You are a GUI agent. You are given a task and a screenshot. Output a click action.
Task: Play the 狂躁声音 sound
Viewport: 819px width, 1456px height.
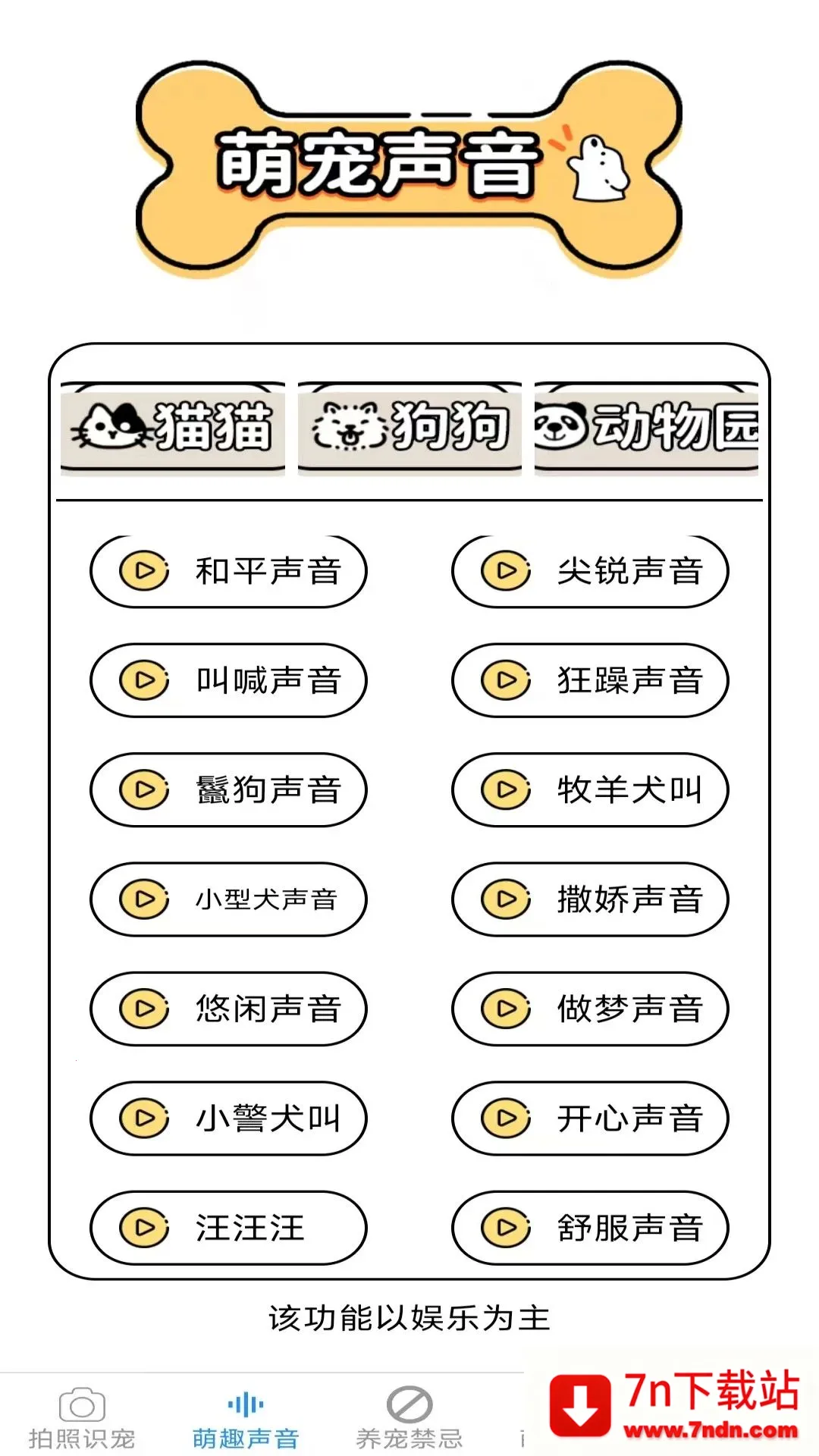pyautogui.click(x=590, y=680)
